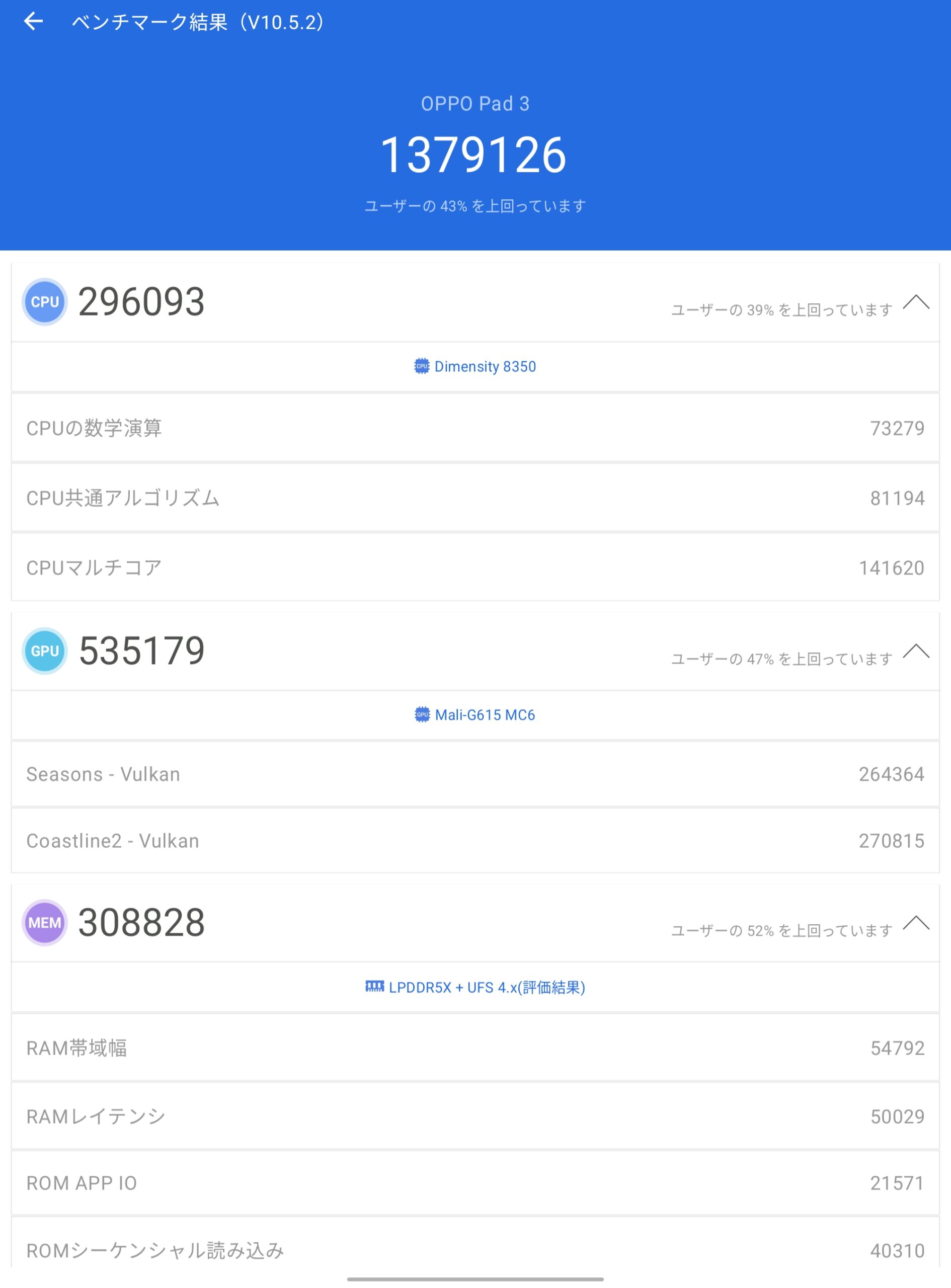Collapse the GPU score section
The width and height of the screenshot is (951, 1288).
coord(916,652)
